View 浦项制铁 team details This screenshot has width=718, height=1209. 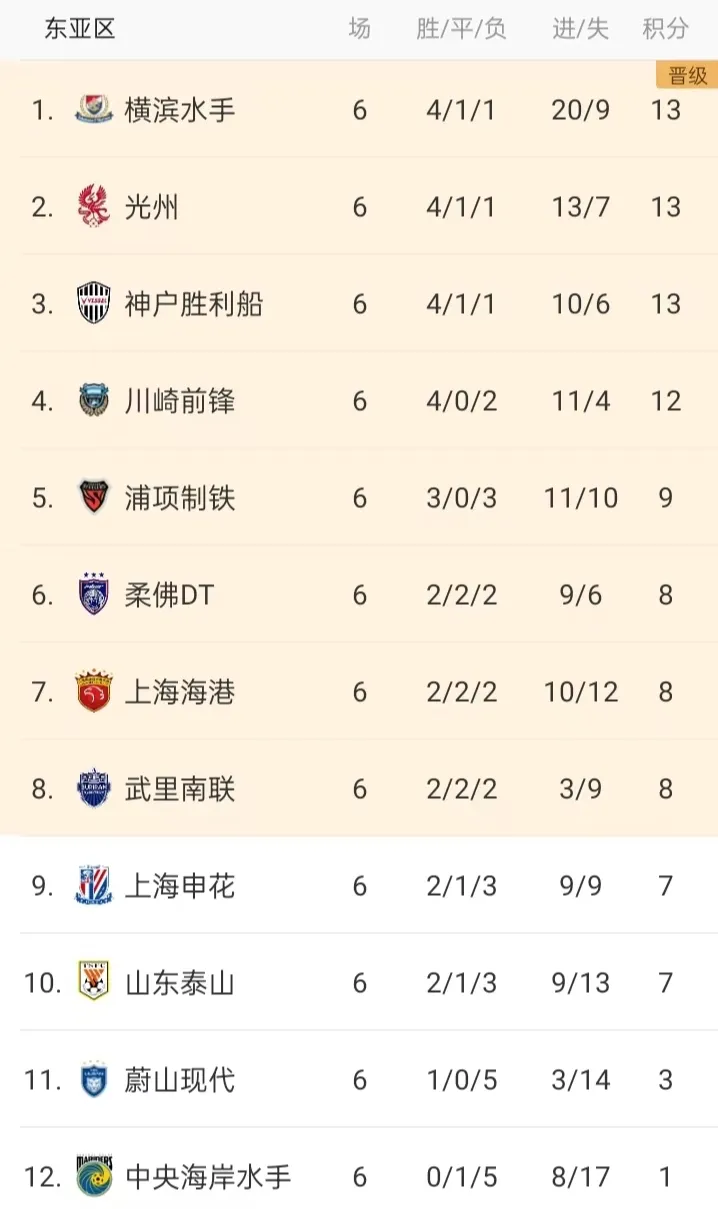pos(359,497)
